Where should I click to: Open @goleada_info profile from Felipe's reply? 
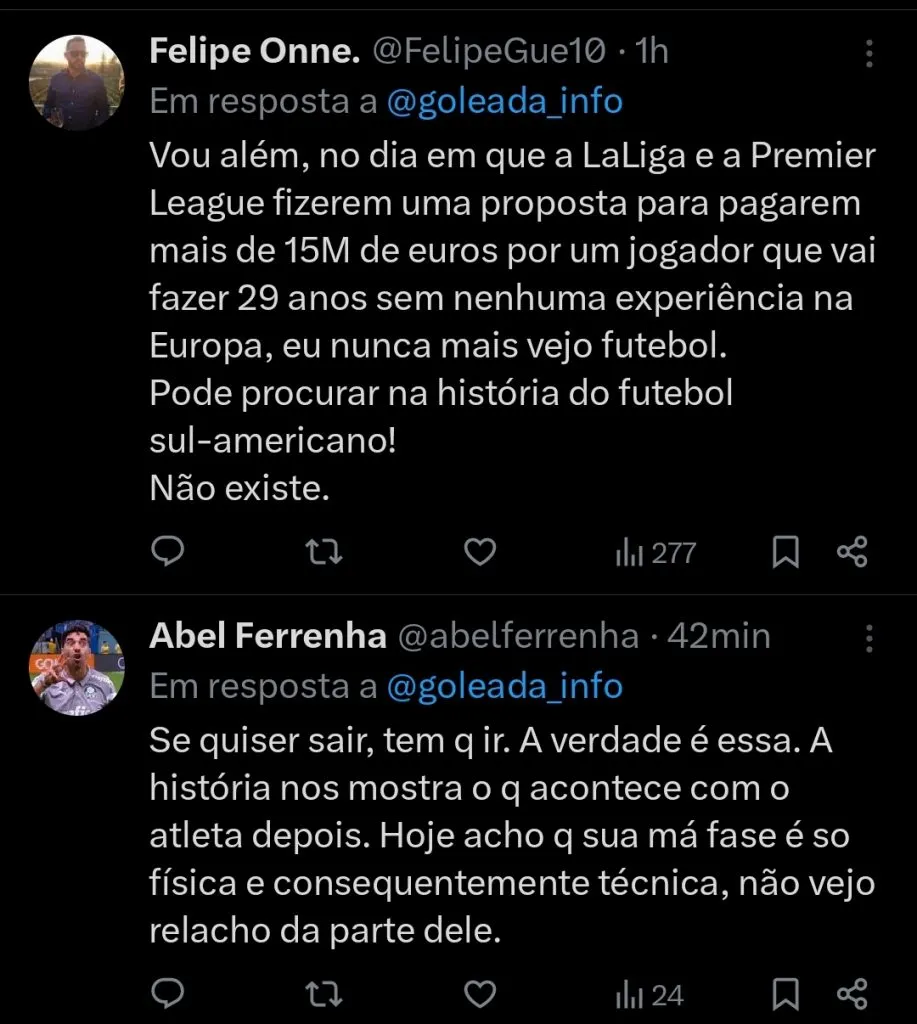(504, 101)
